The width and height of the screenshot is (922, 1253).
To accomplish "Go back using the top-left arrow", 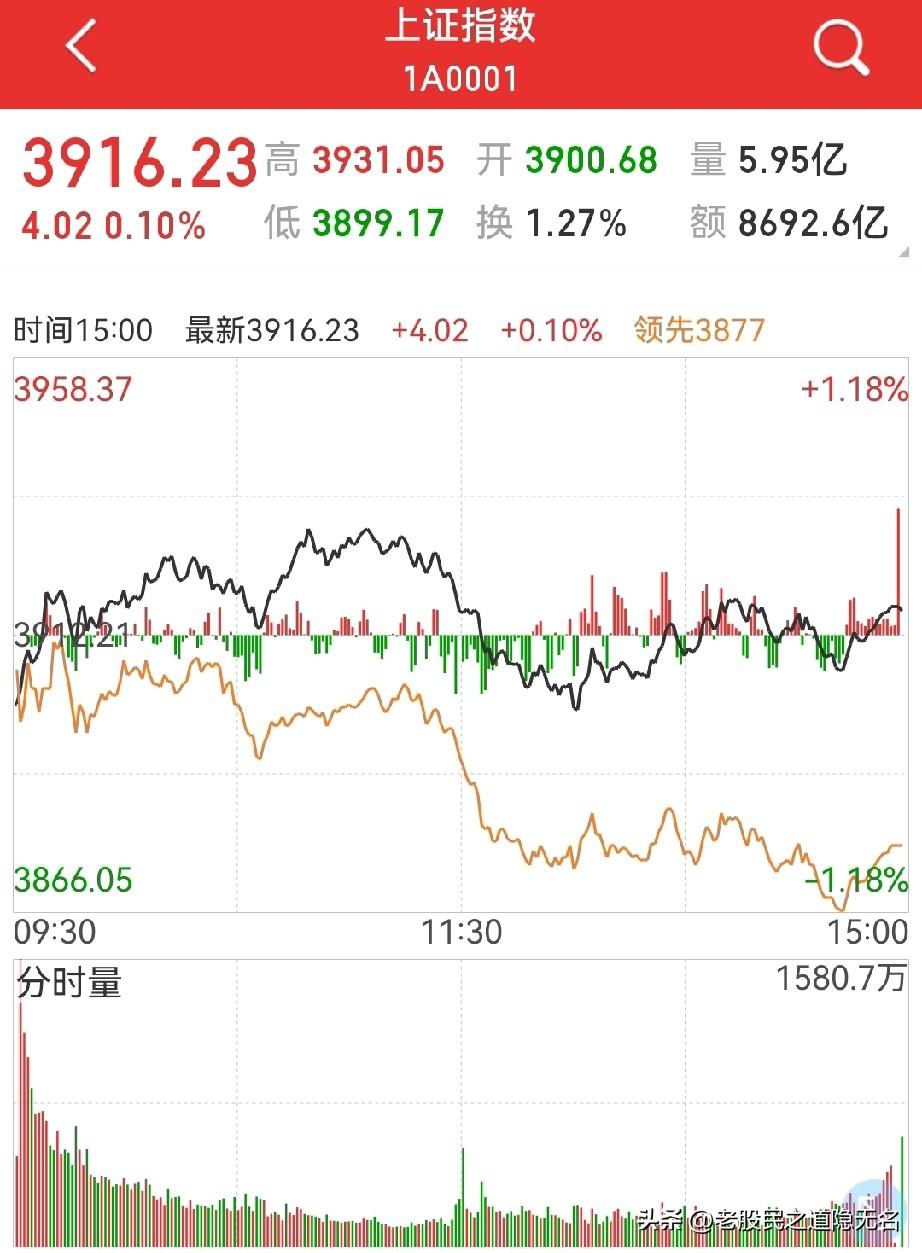I will [x=82, y=46].
